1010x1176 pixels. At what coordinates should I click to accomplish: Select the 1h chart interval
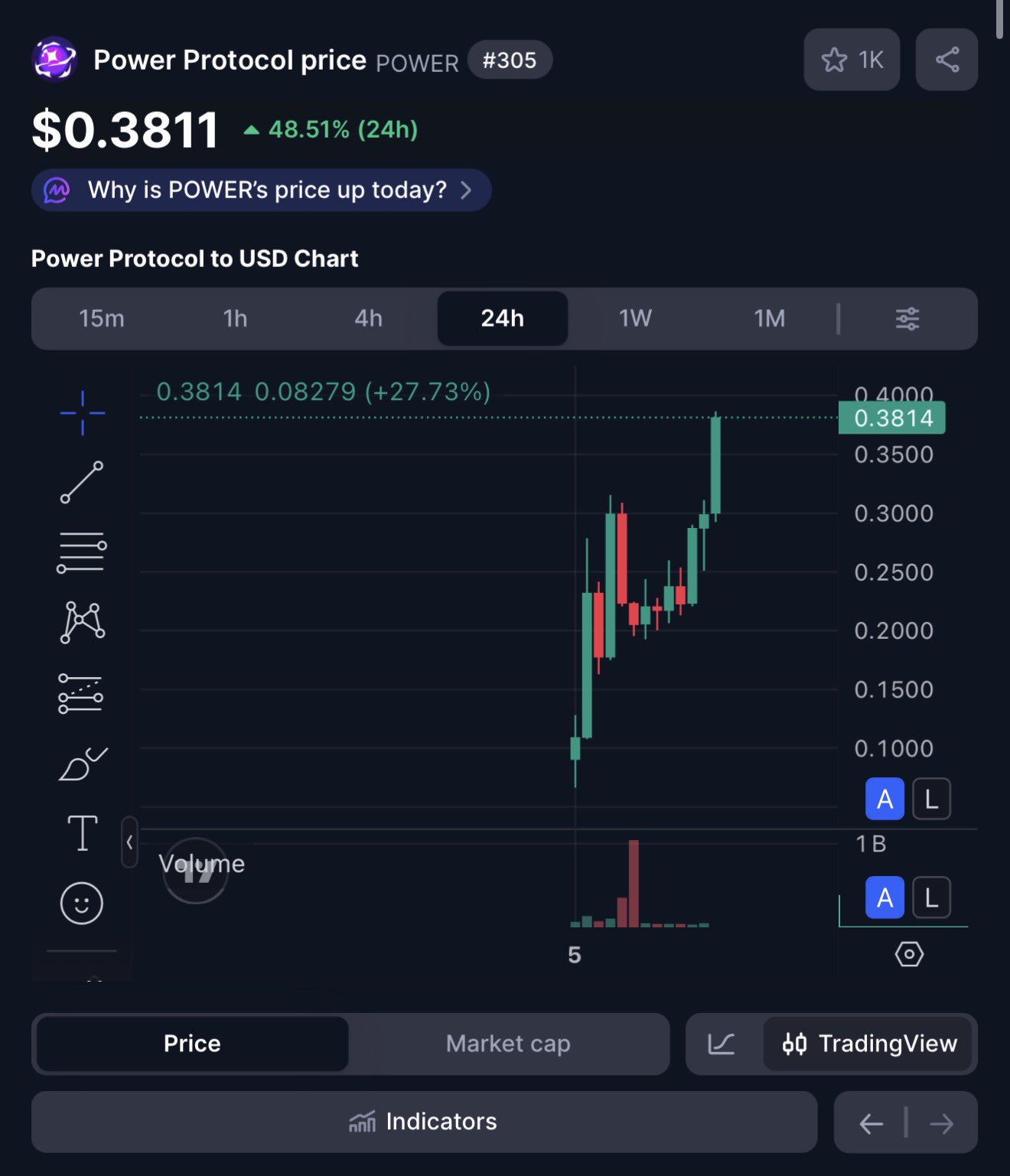tap(235, 318)
